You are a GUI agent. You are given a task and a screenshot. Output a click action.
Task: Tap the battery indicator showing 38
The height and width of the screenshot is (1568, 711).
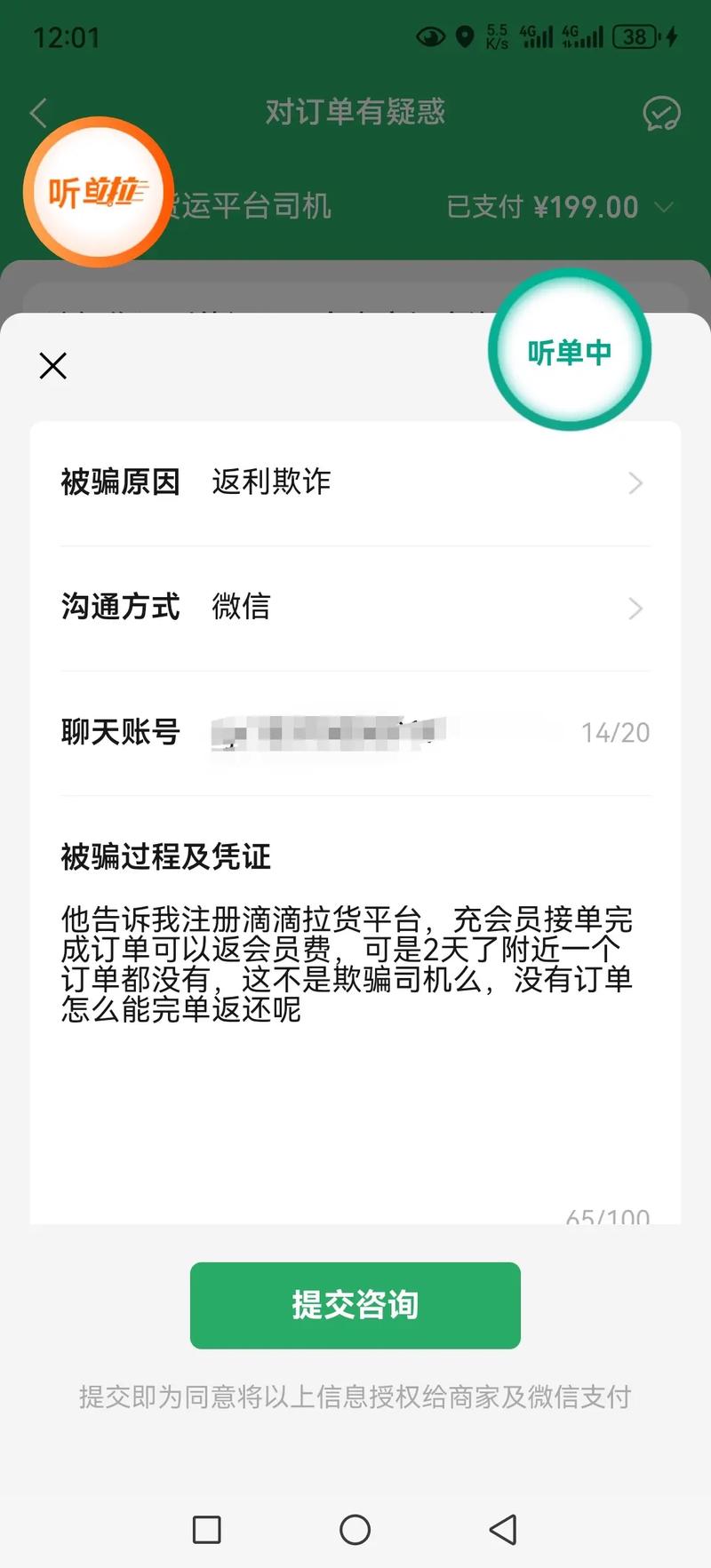[636, 36]
